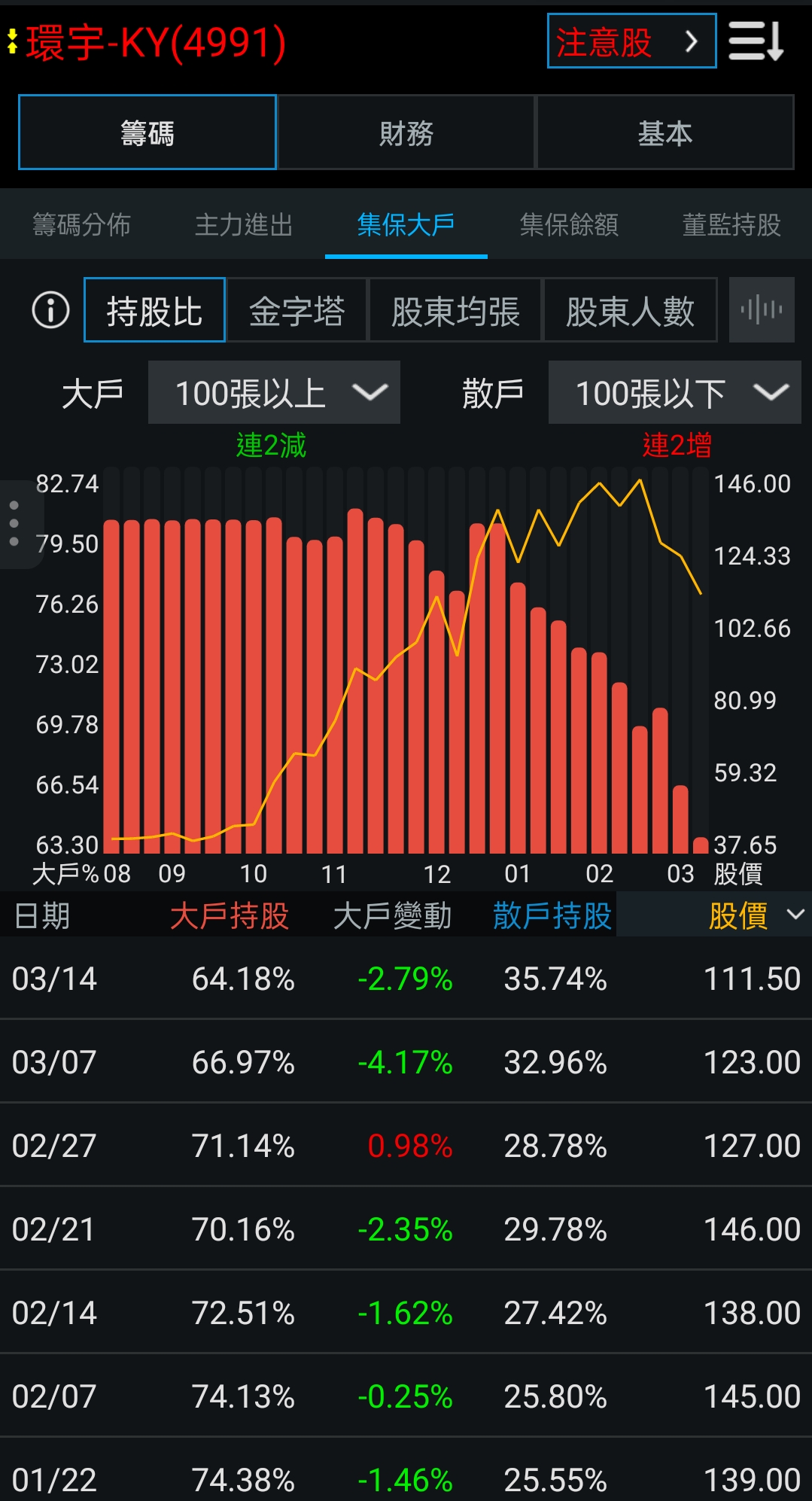This screenshot has height=1501, width=812.
Task: Switch to the 基本 tab
Action: (665, 132)
